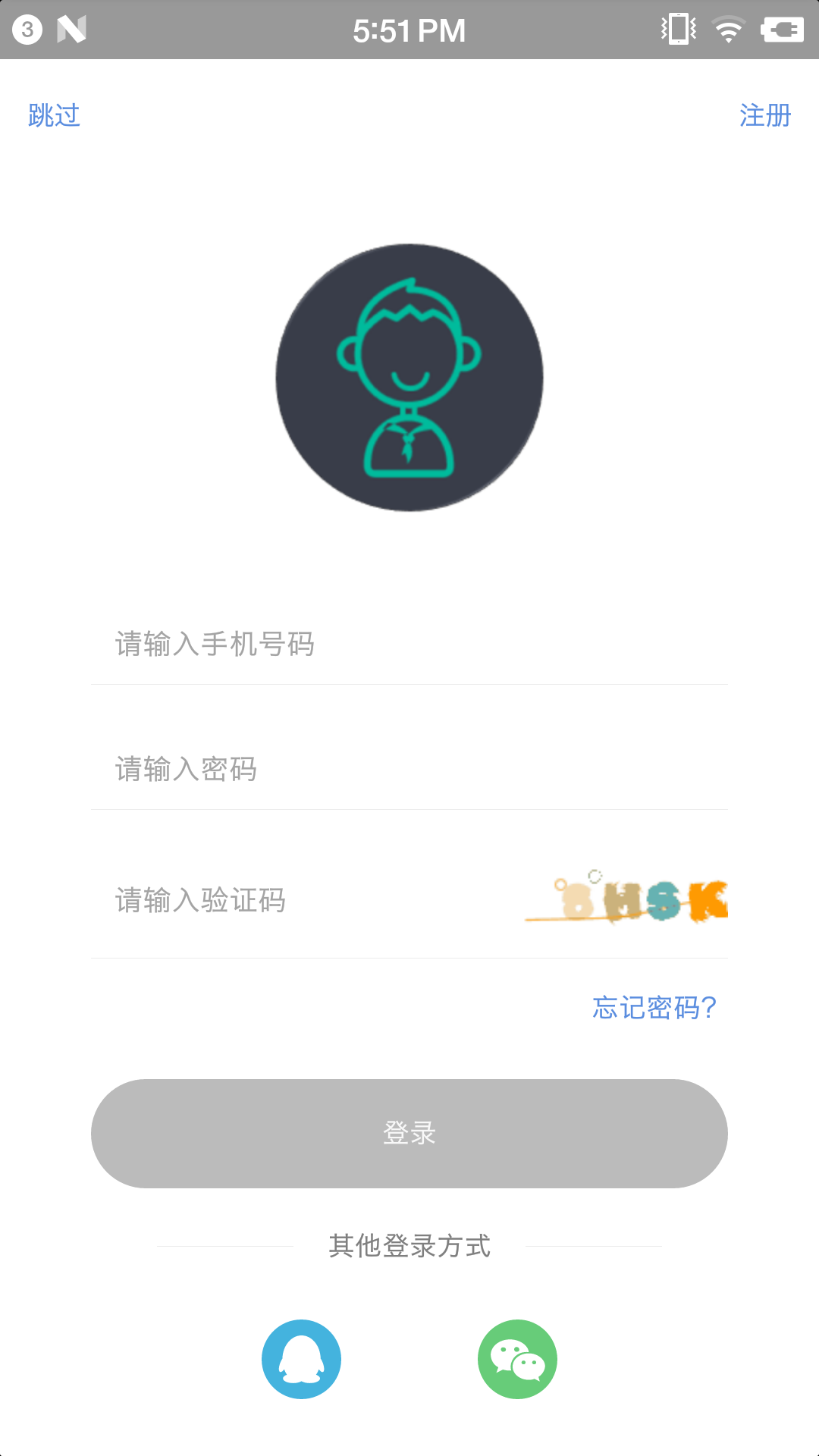Screen dimensions: 819x1456
Task: Open the 忘记密码? forgot password link
Action: [654, 1007]
